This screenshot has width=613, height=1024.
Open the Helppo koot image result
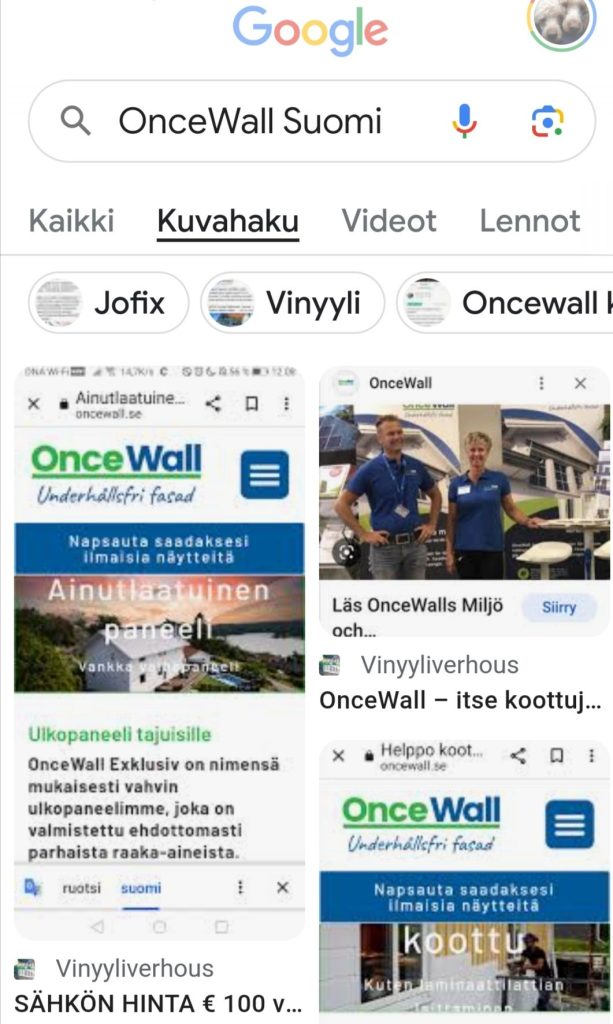(x=463, y=880)
